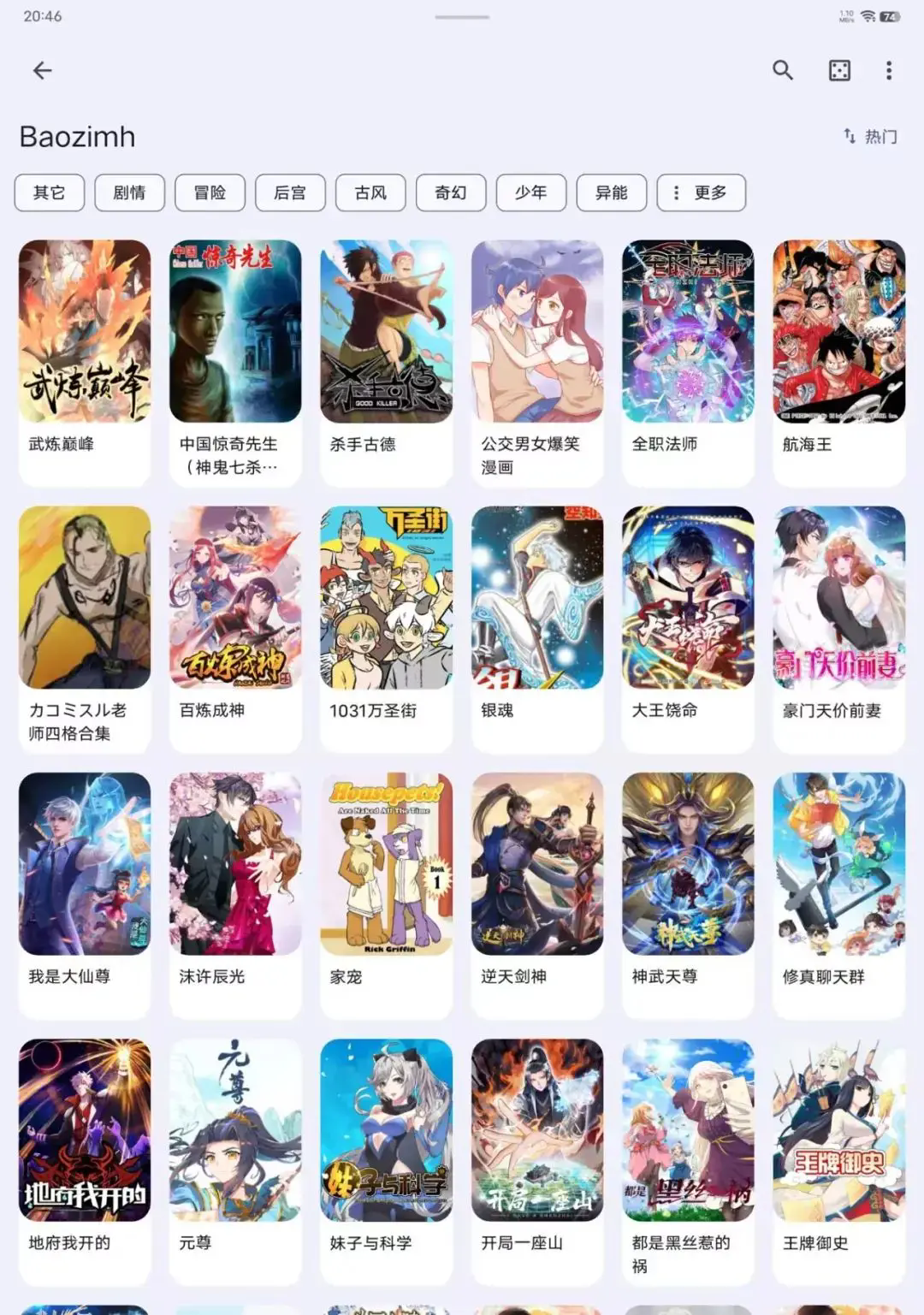The image size is (924, 1315).
Task: Open the three-dot overflow menu
Action: click(890, 70)
